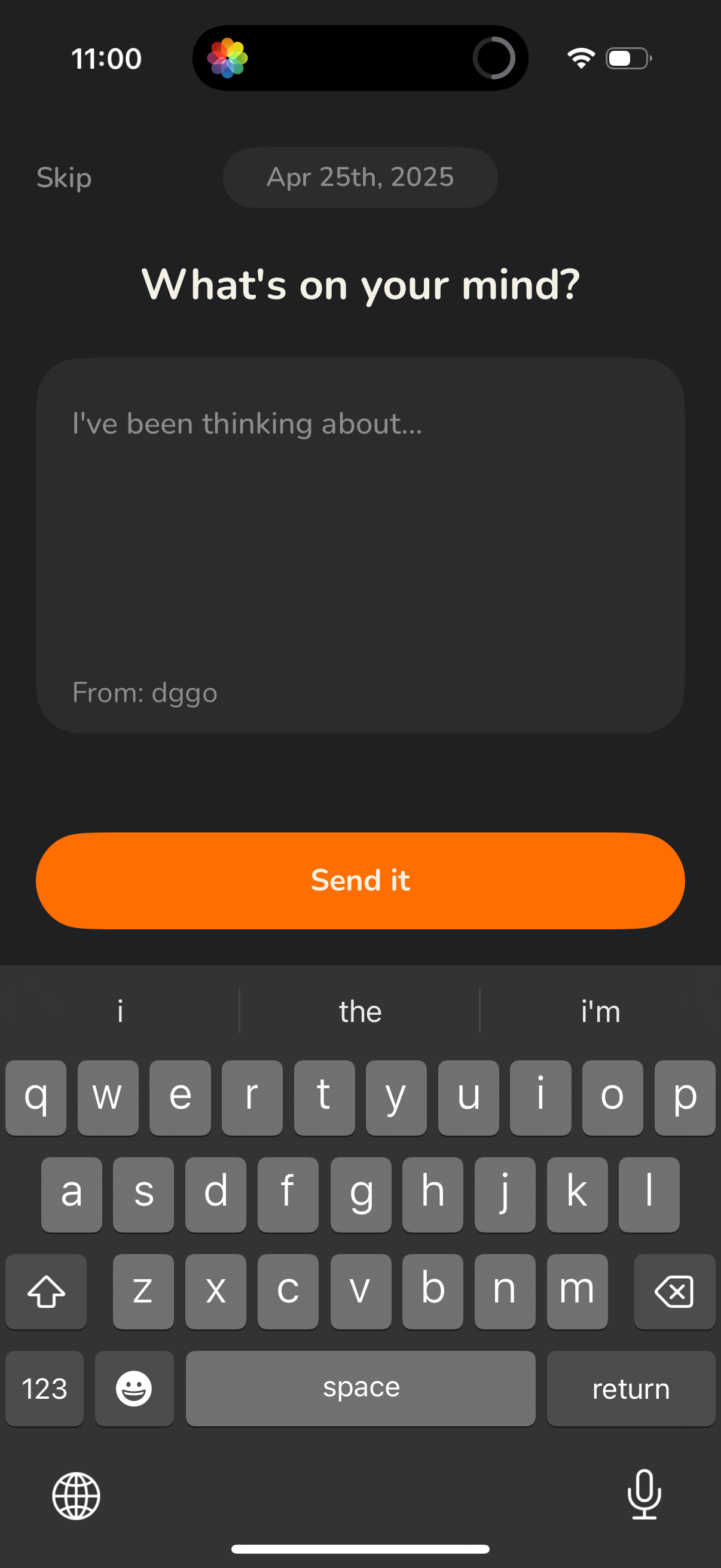Toggle the shift key on
721x1568 pixels.
pos(45,1292)
